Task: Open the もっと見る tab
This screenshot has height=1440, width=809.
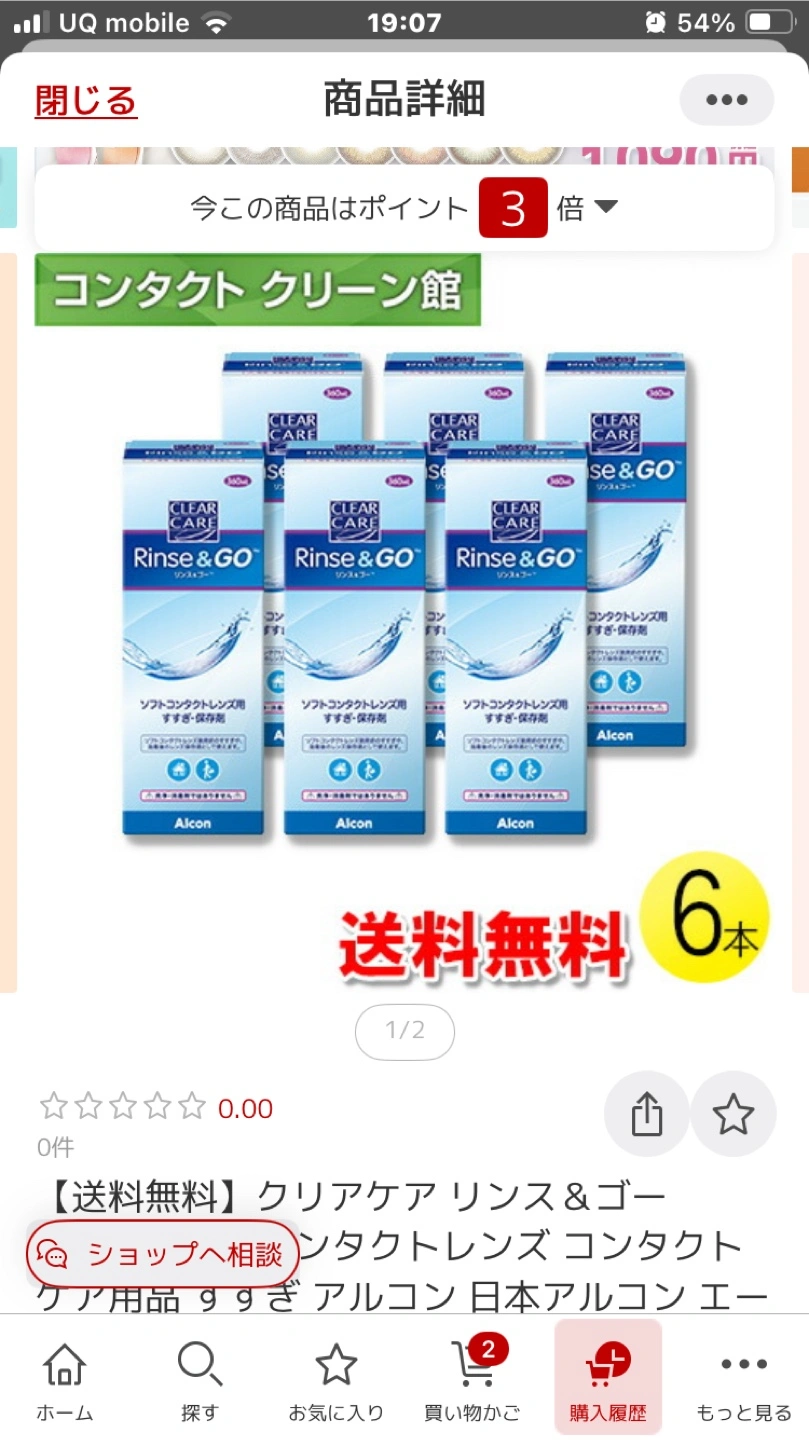Action: pyautogui.click(x=743, y=1383)
